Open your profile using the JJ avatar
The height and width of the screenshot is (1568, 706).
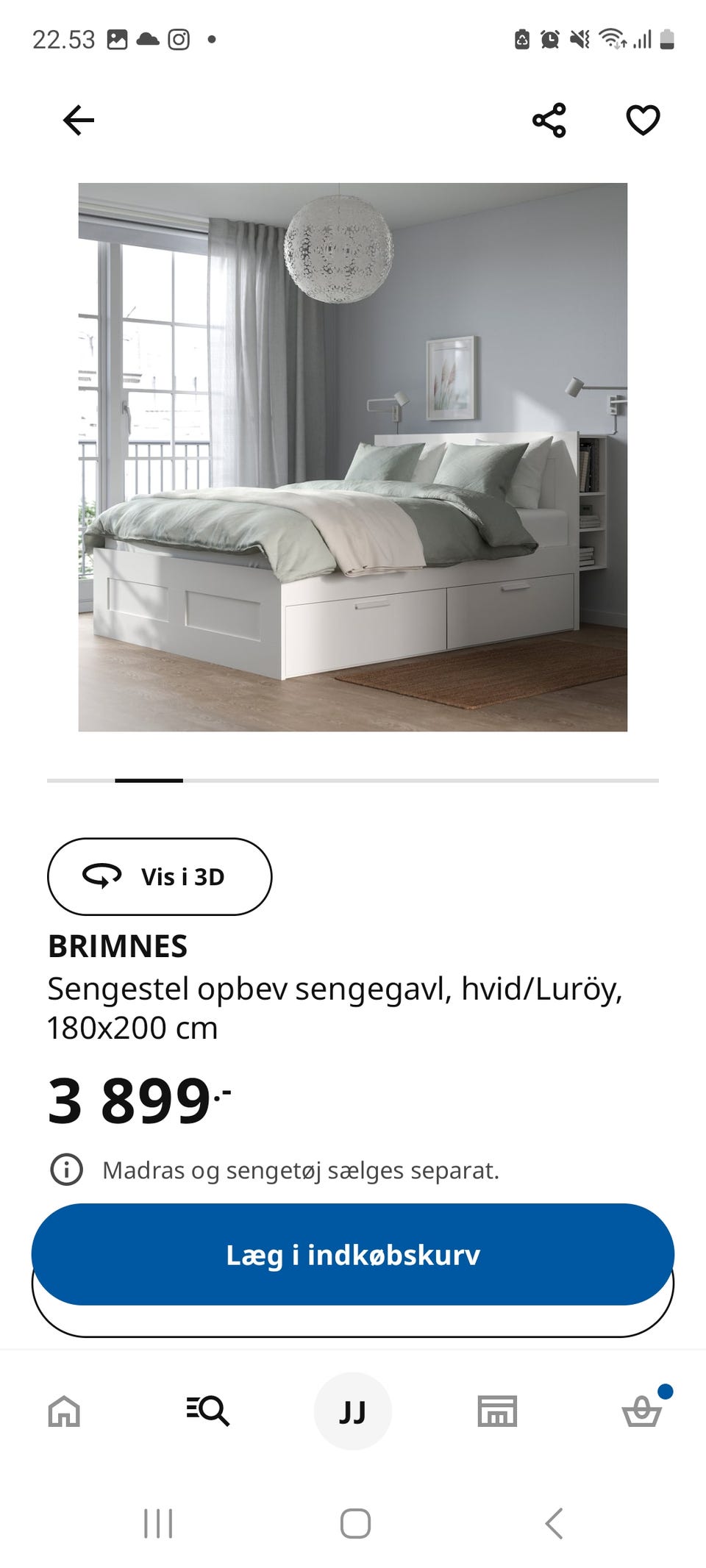352,1410
